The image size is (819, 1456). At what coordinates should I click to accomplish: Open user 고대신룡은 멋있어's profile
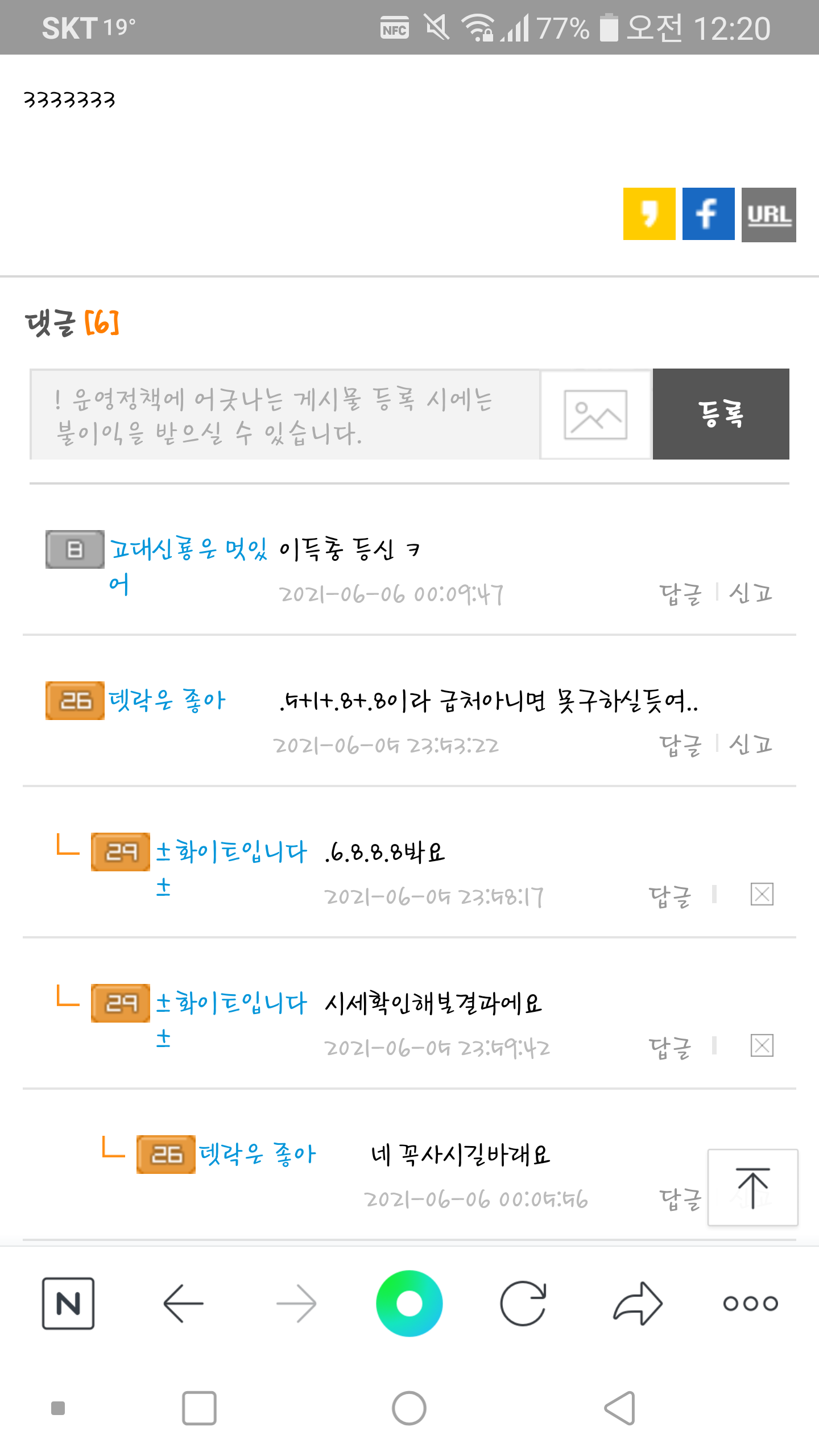(x=188, y=565)
